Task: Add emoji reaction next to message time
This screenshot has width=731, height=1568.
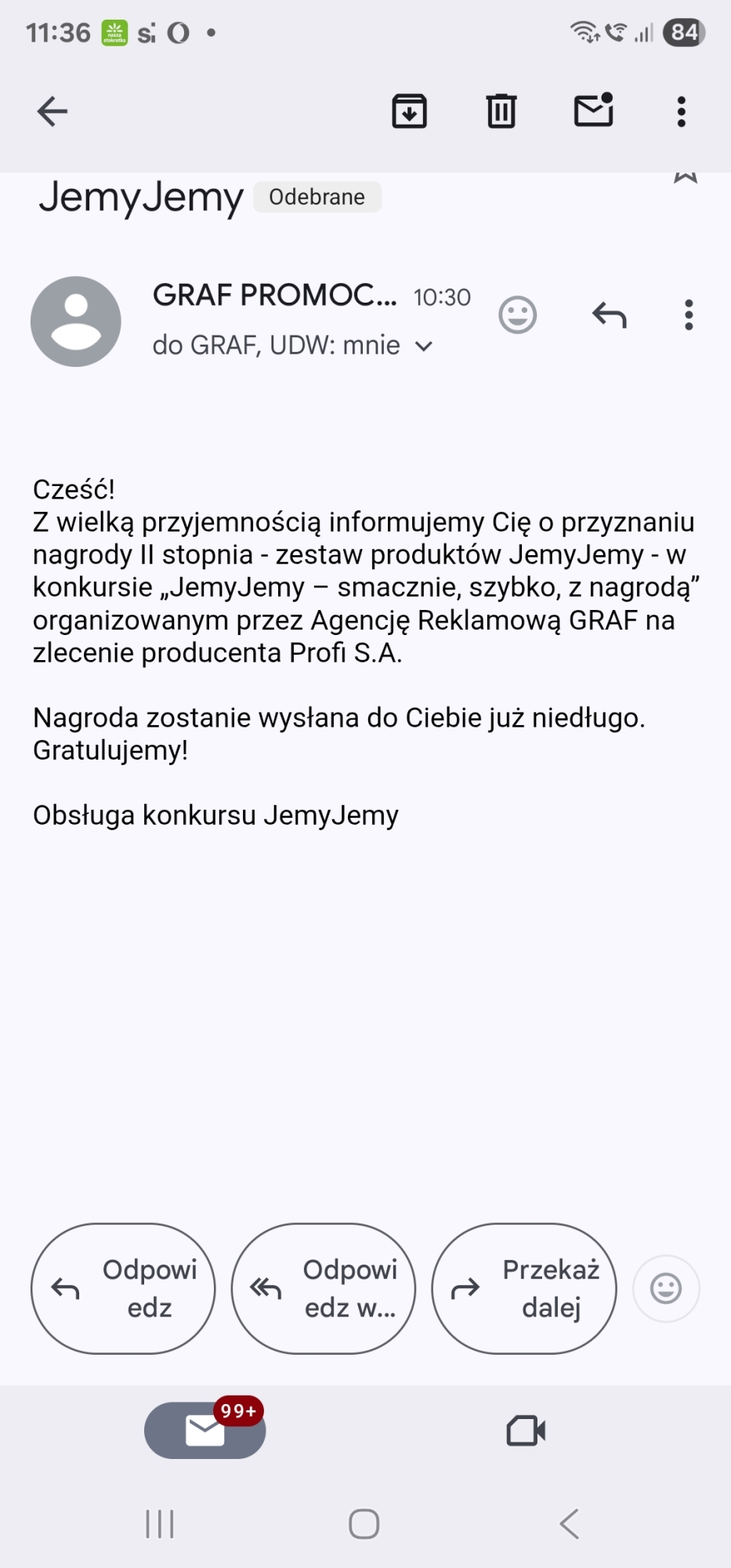Action: tap(517, 315)
